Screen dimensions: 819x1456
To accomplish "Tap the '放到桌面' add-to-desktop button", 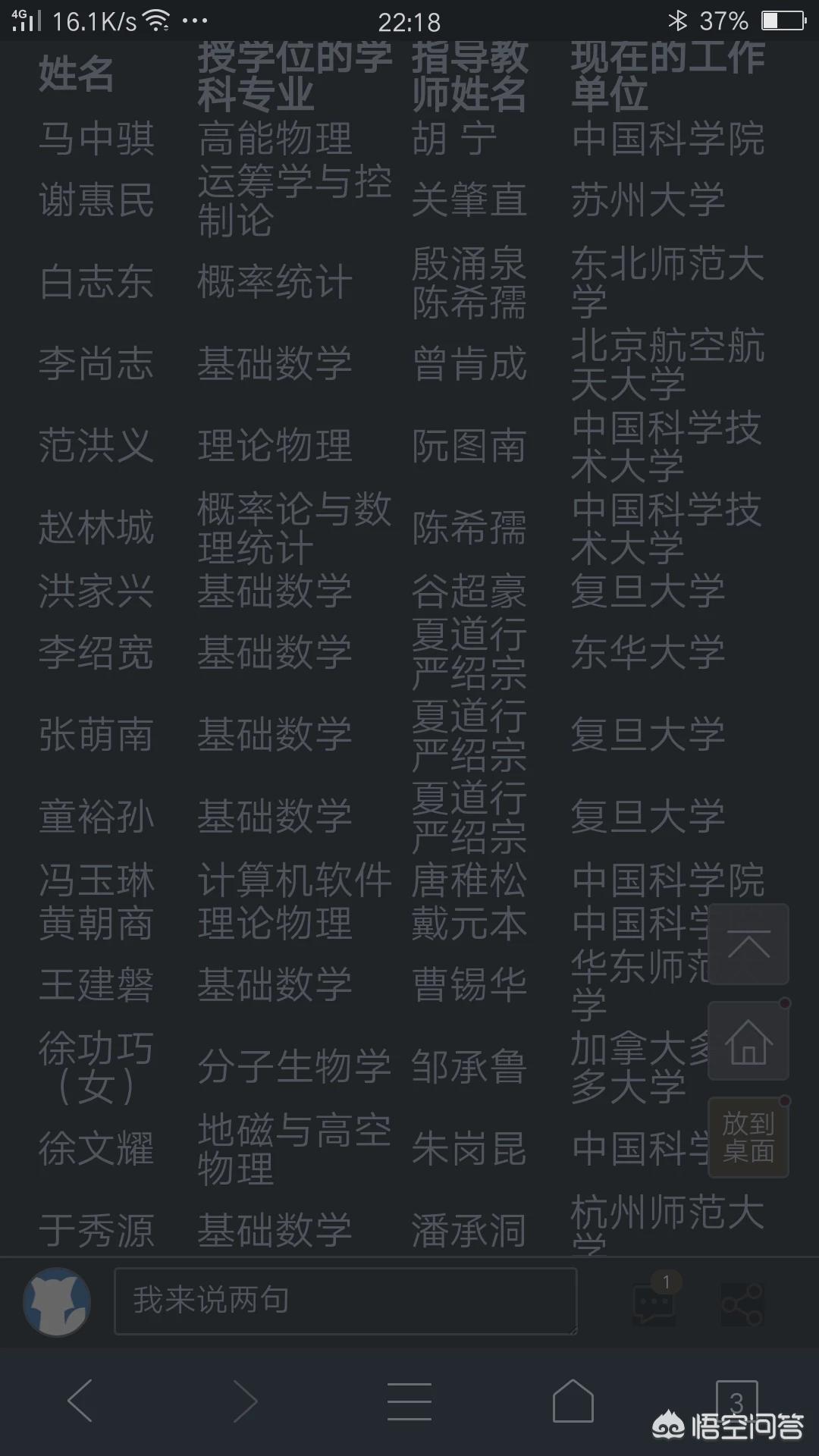I will pos(748,1137).
